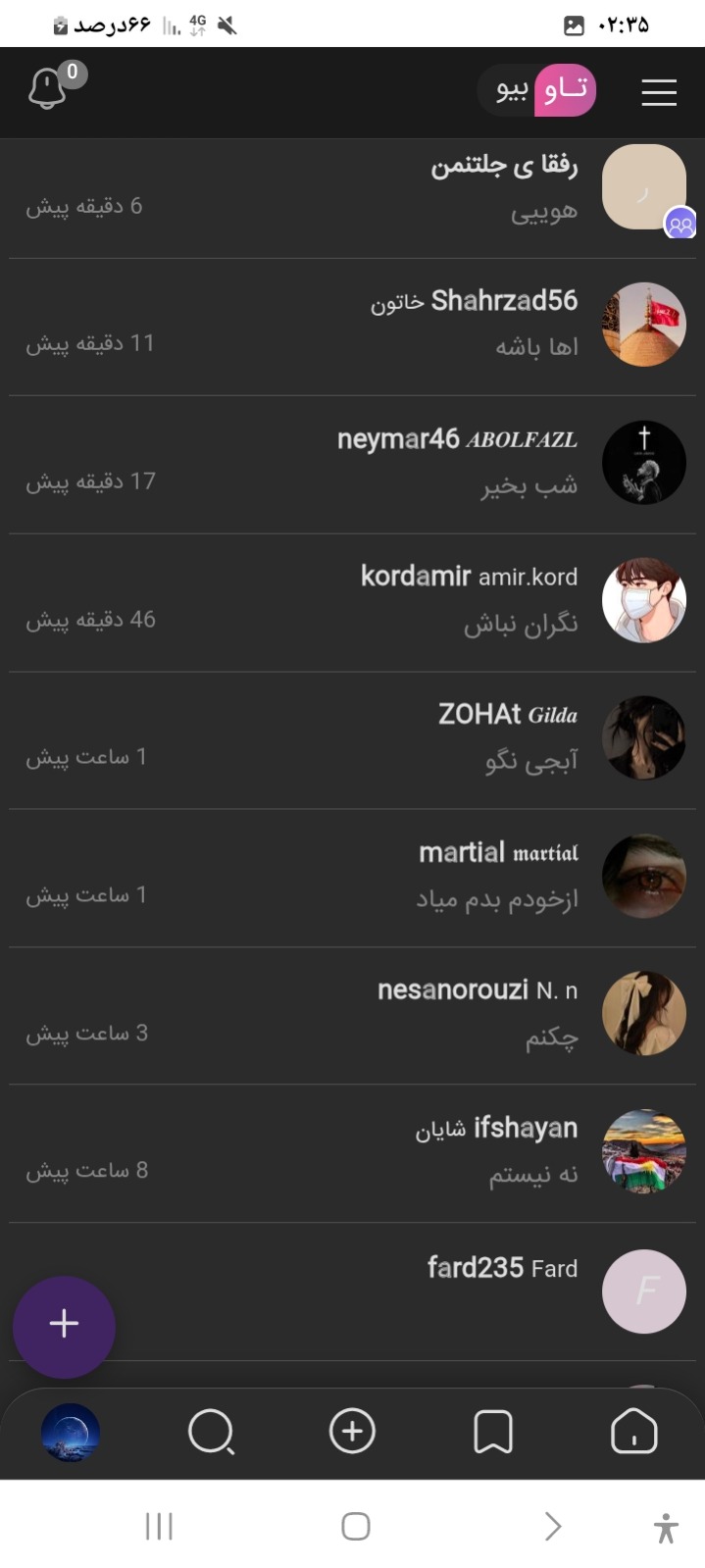Open the bookmarks tab
Image resolution: width=705 pixels, height=1568 pixels.
click(493, 1433)
